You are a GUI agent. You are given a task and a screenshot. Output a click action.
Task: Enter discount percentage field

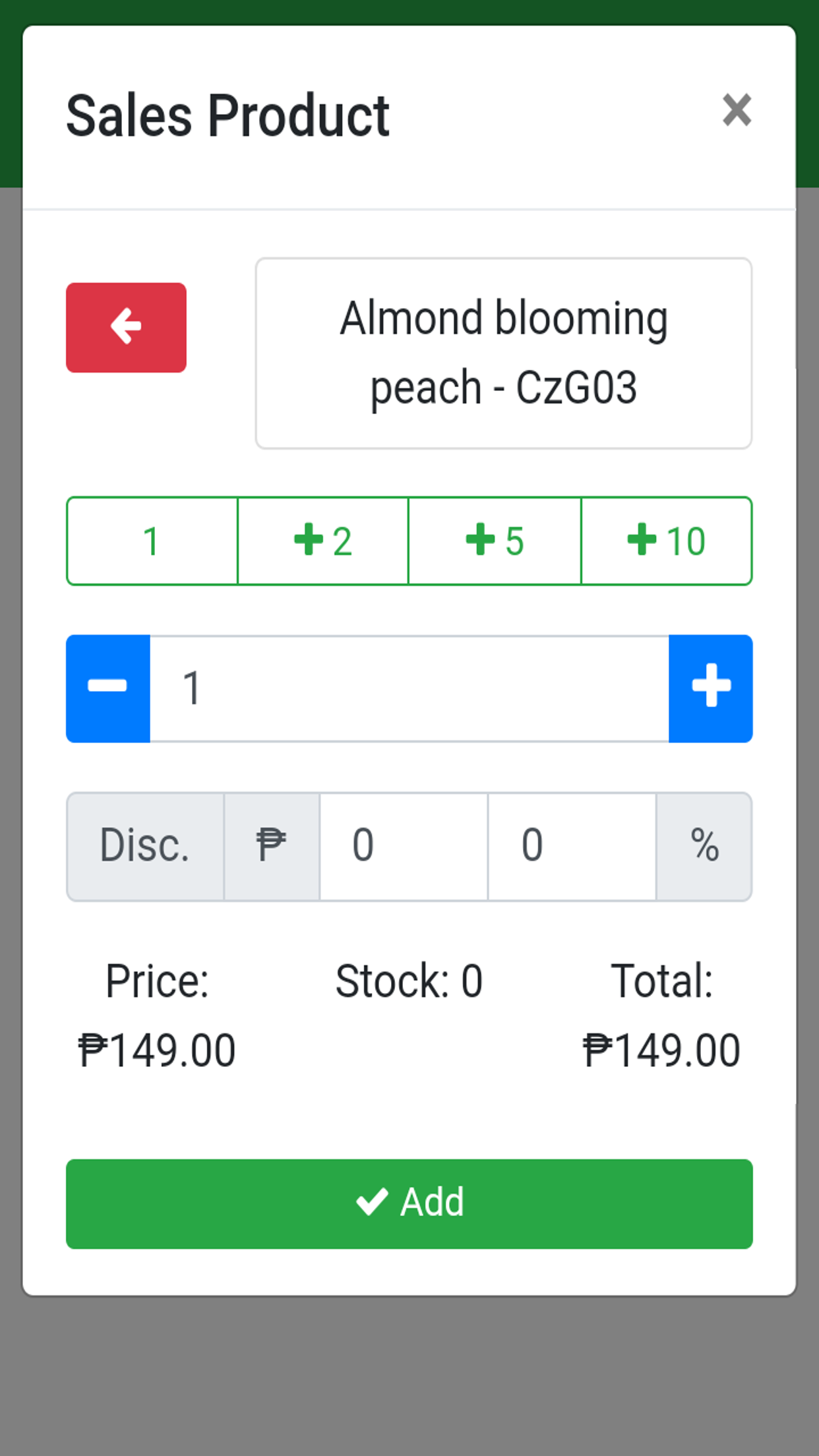tap(571, 847)
